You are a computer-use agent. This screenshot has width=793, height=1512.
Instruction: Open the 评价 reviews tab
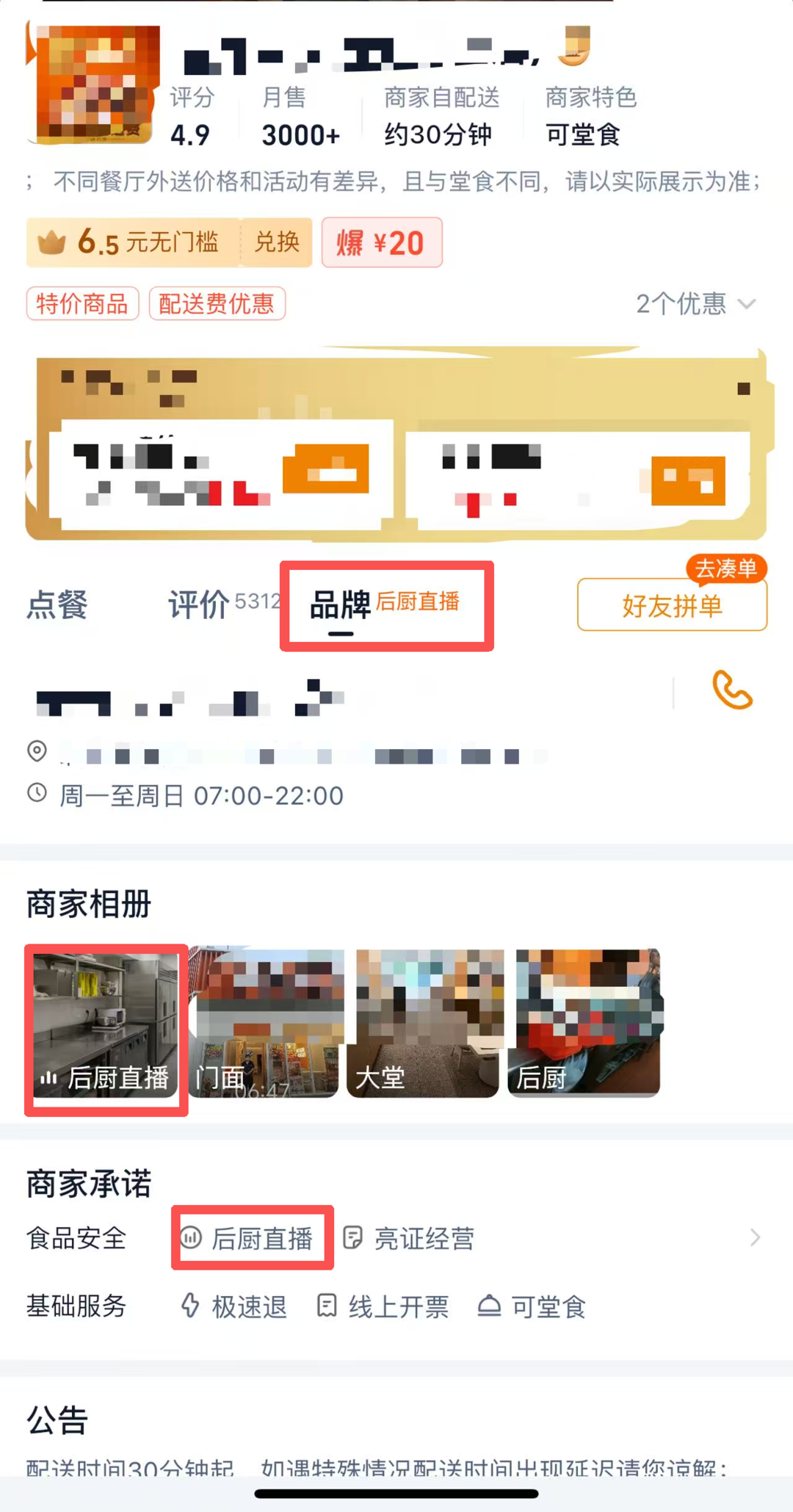(x=213, y=604)
